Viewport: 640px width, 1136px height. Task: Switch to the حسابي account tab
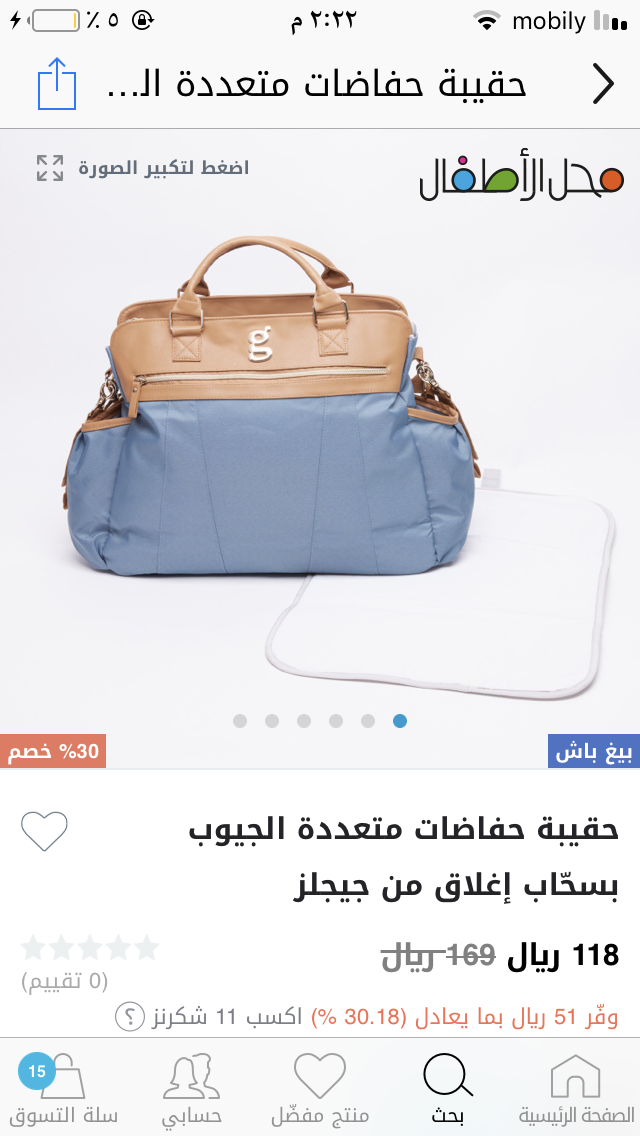pos(192,1088)
